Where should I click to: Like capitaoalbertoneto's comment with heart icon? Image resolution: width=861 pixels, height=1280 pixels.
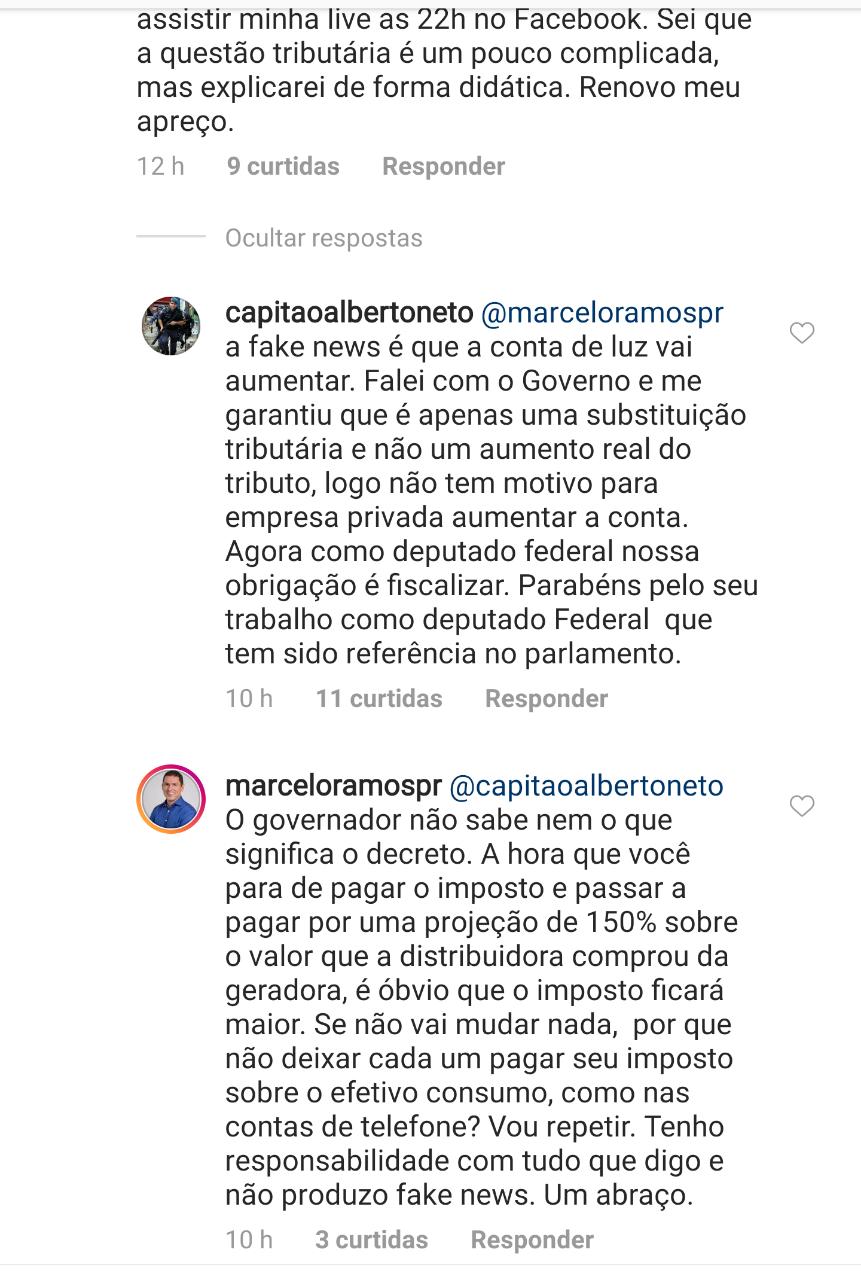click(802, 333)
